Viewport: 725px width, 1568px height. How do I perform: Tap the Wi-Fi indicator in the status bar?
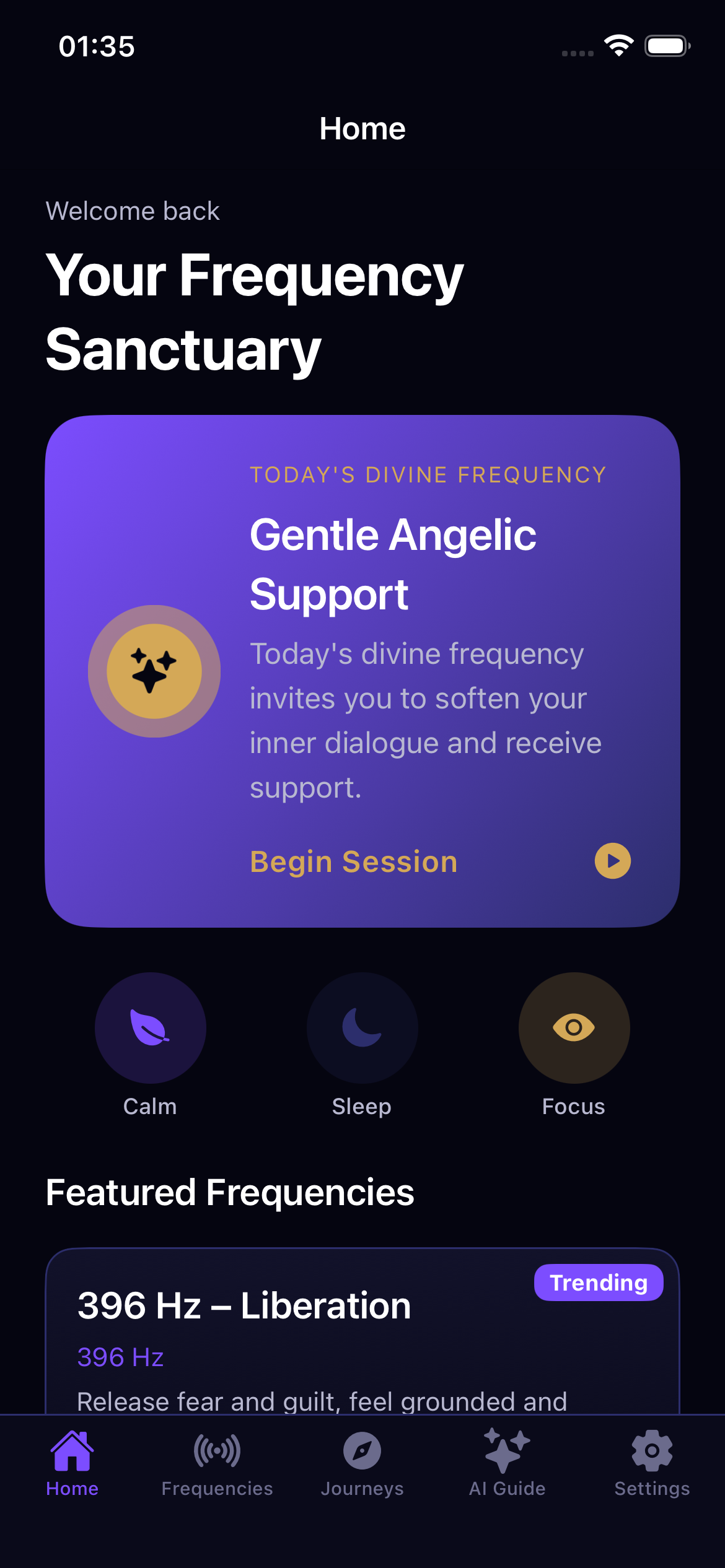[619, 45]
